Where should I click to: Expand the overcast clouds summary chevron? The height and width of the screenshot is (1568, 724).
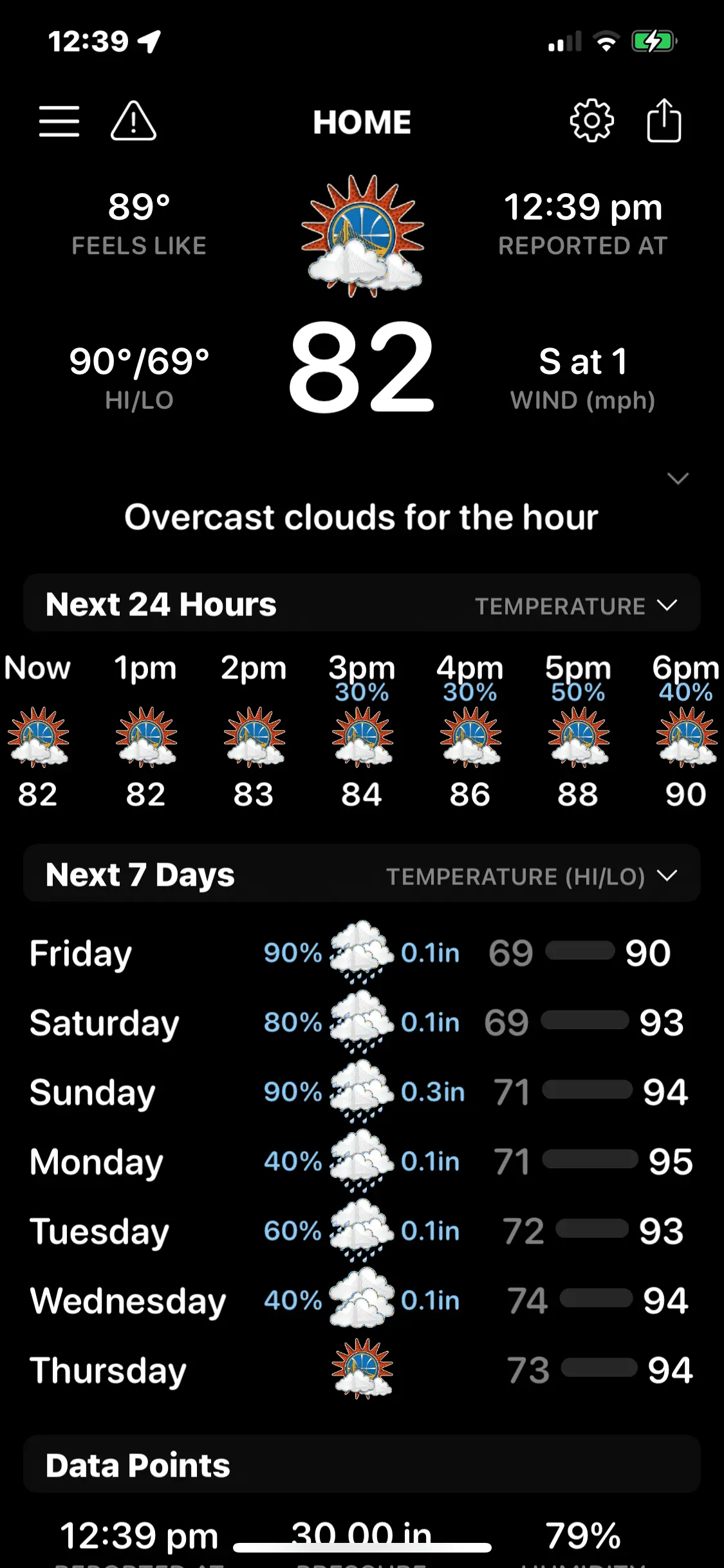click(x=678, y=478)
